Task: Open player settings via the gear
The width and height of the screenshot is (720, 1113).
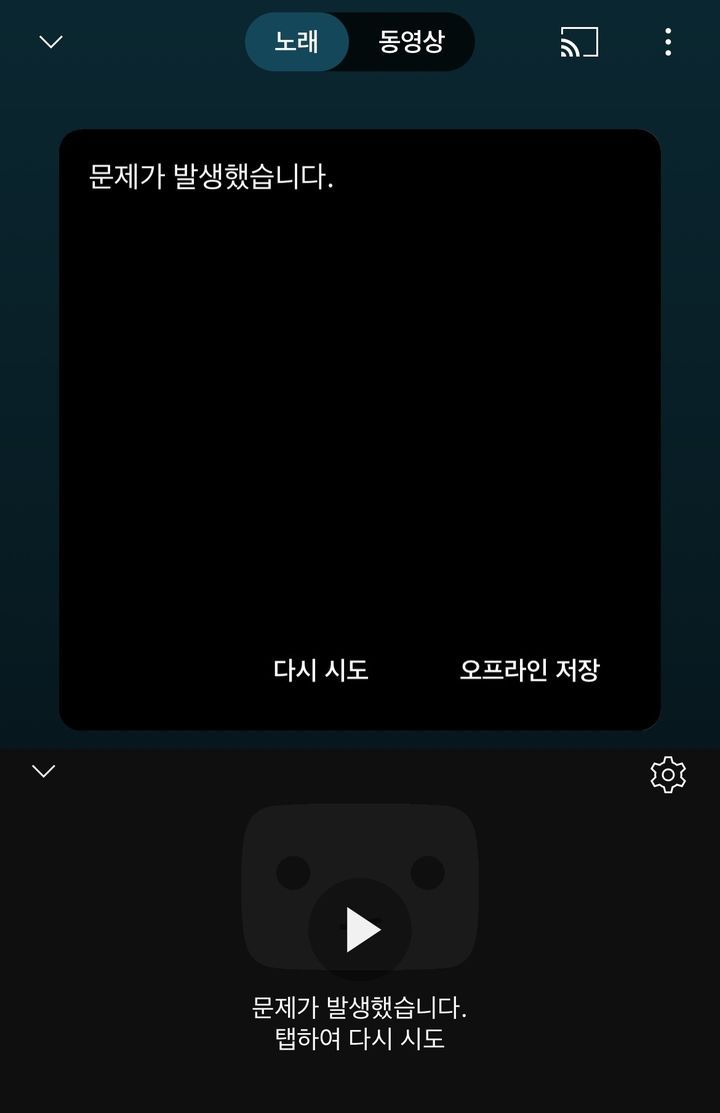Action: tap(668, 773)
